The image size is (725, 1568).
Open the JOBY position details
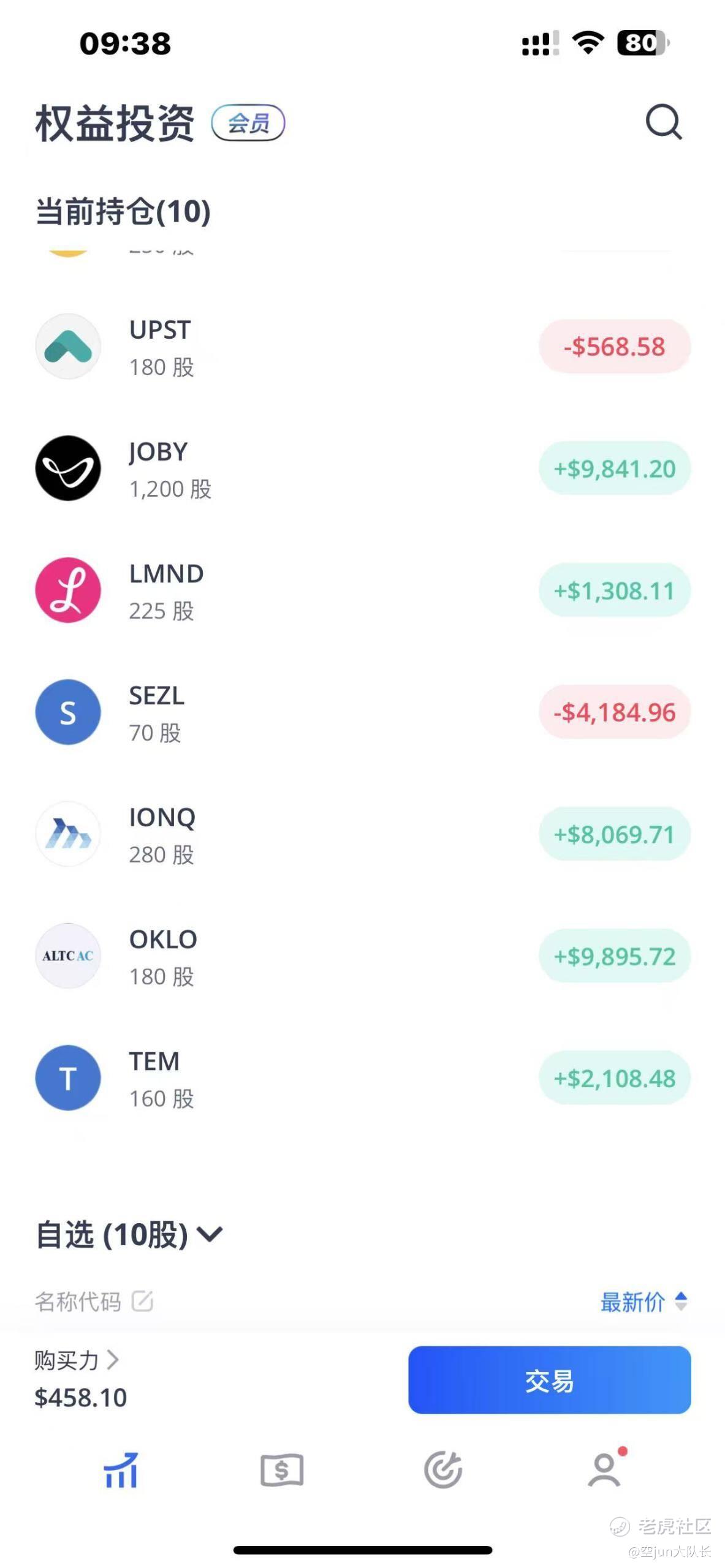(362, 469)
